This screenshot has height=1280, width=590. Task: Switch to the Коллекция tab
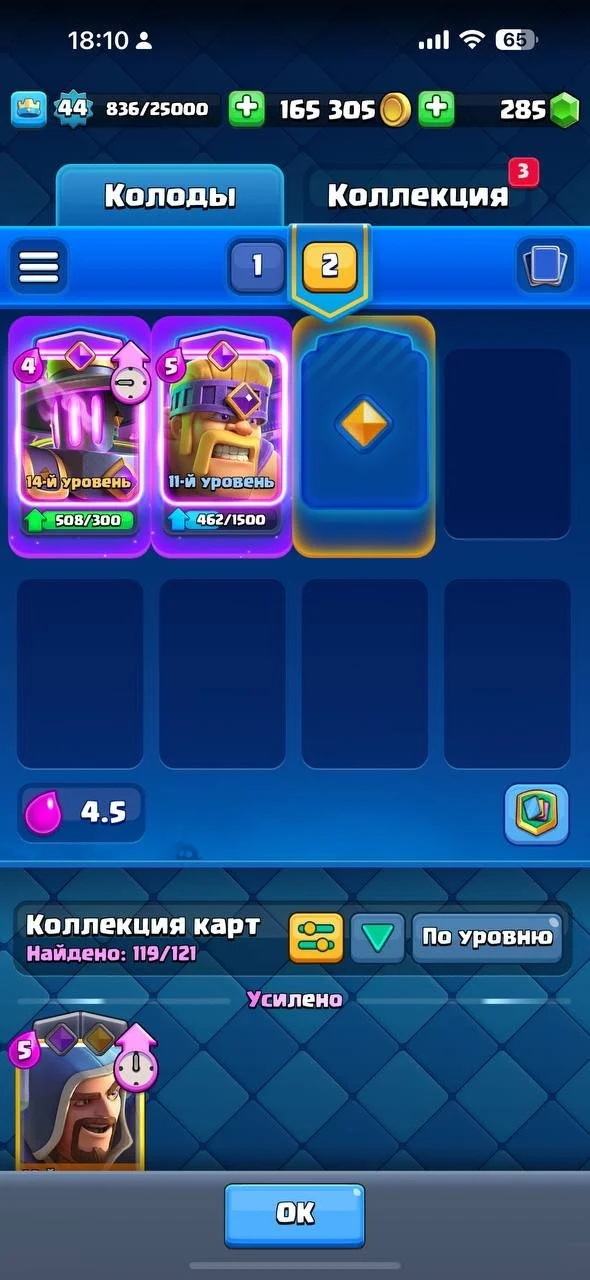click(417, 195)
